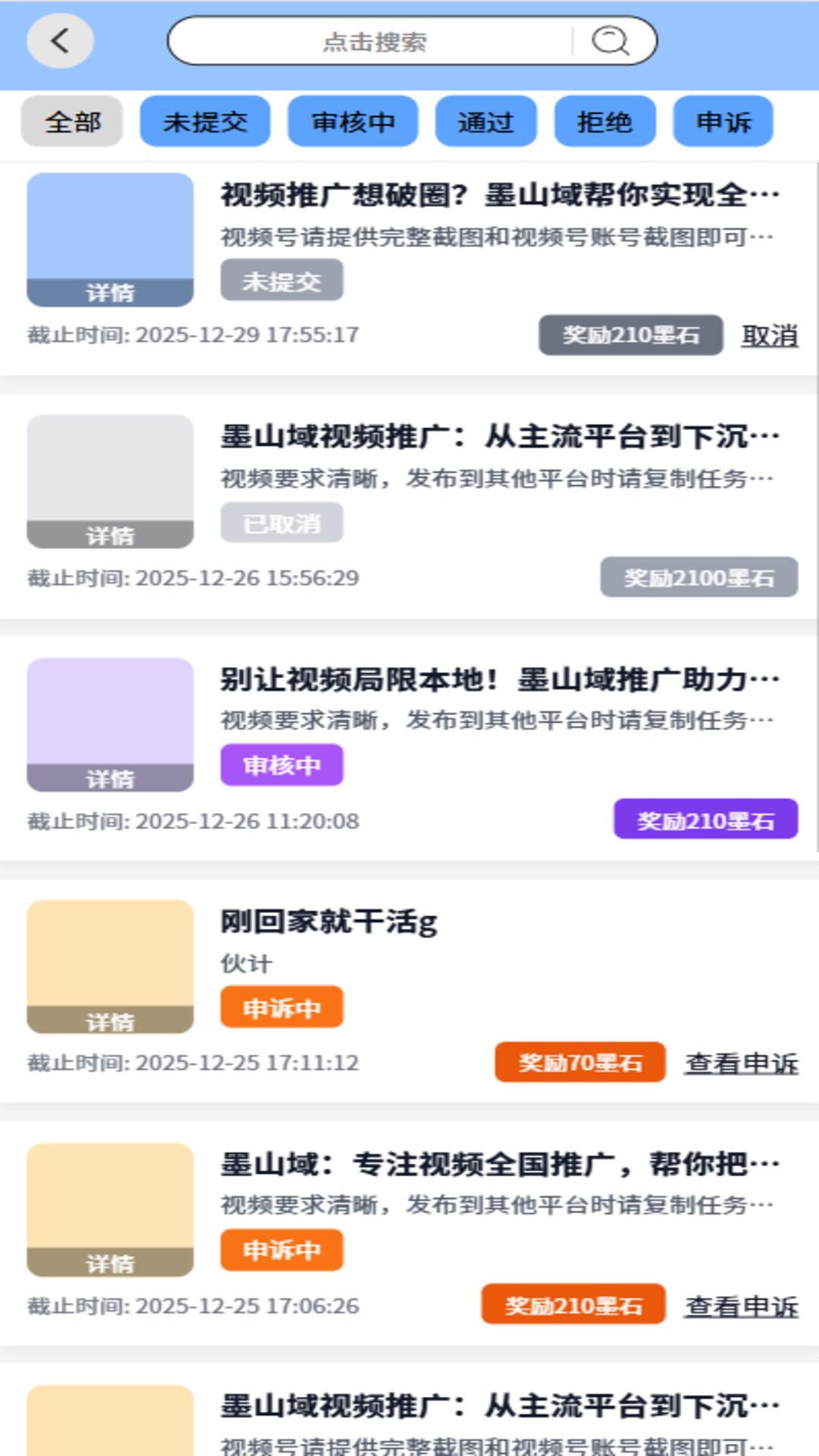819x1456 pixels.
Task: Click the back arrow icon
Action: (60, 41)
